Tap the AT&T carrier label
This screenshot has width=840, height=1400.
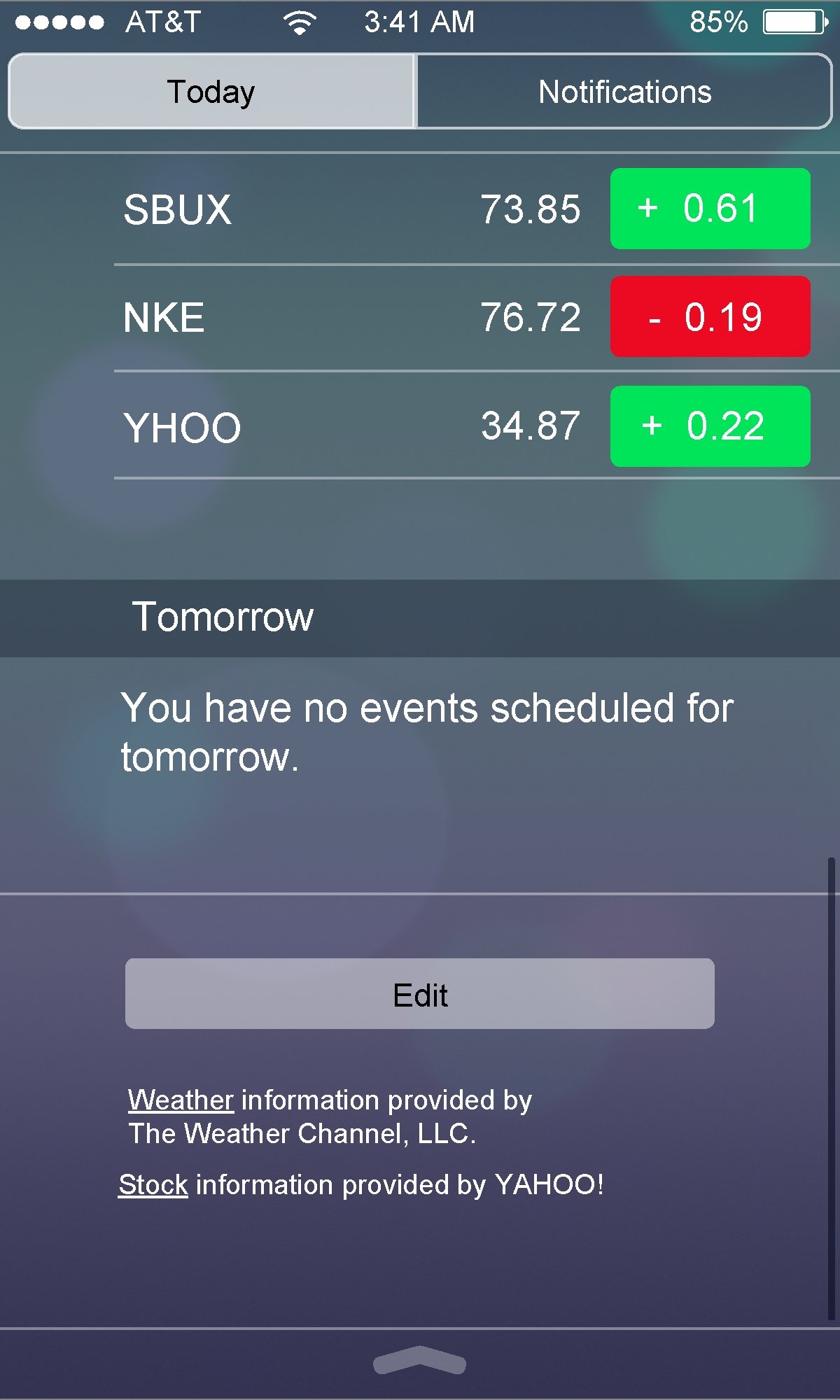pos(162,21)
